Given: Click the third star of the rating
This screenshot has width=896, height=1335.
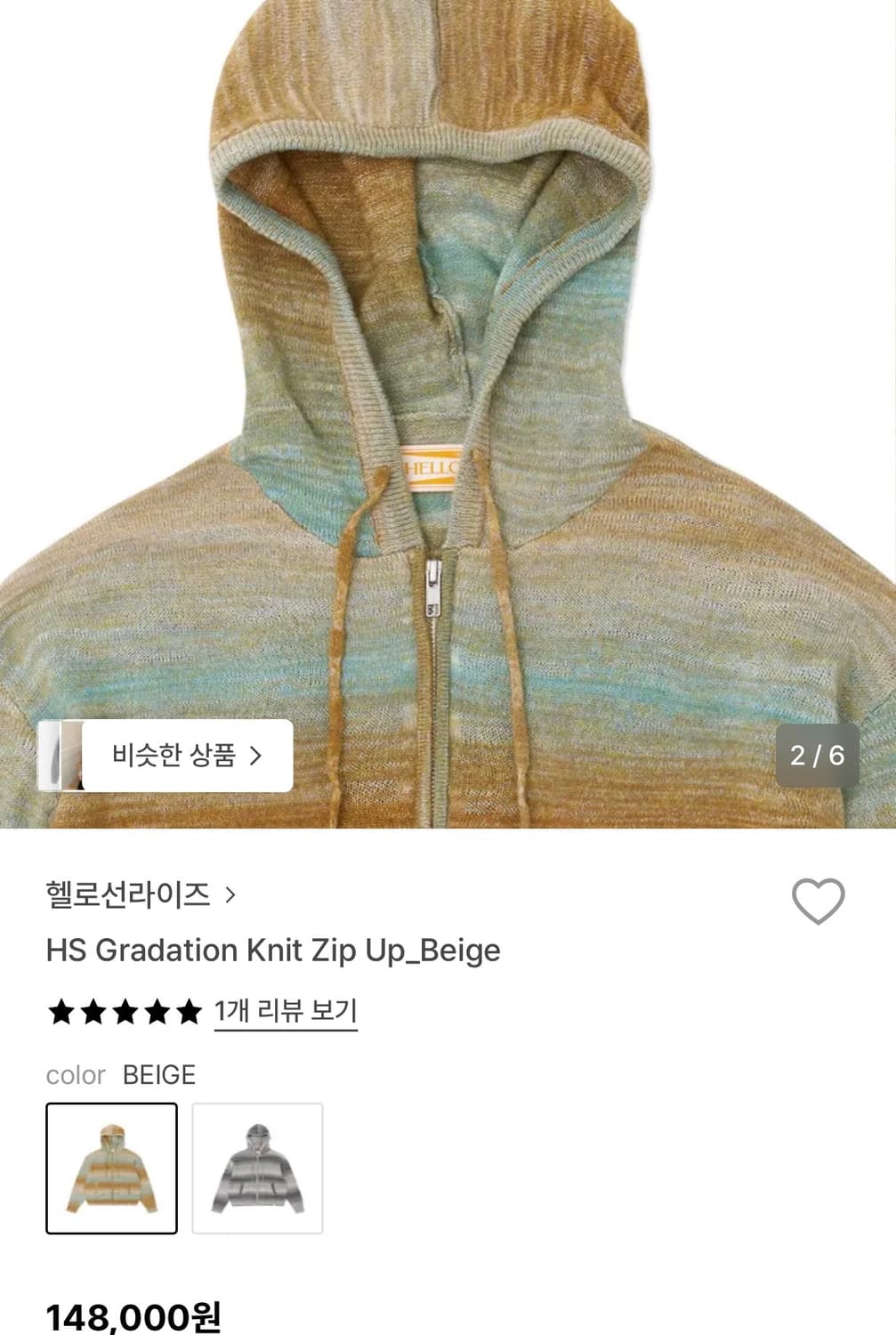Looking at the screenshot, I should coord(124,1010).
